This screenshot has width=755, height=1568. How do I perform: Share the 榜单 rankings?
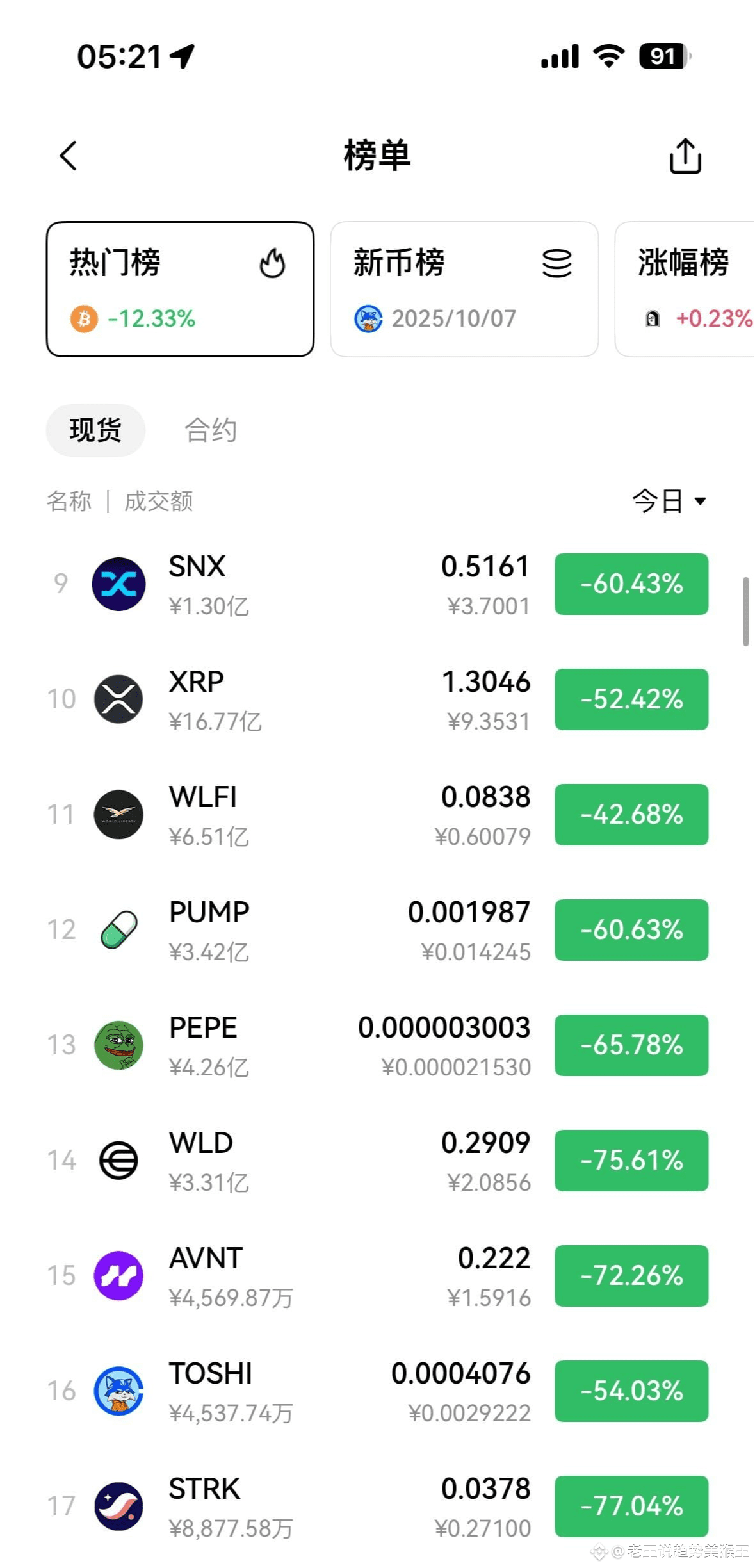pyautogui.click(x=685, y=156)
